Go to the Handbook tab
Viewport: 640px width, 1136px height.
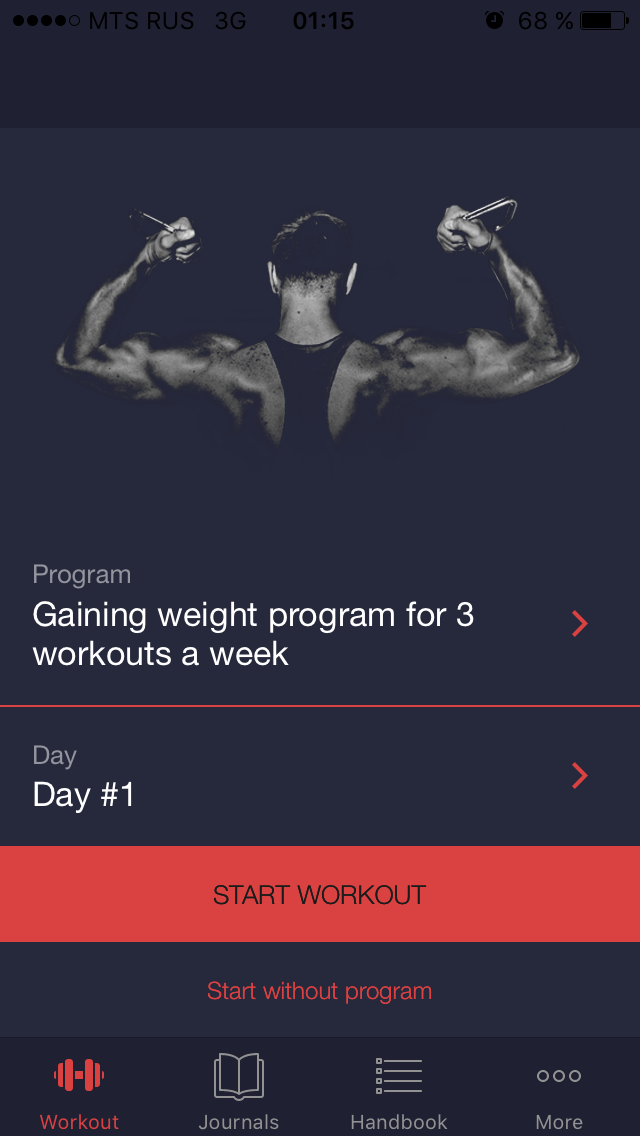tap(399, 1091)
